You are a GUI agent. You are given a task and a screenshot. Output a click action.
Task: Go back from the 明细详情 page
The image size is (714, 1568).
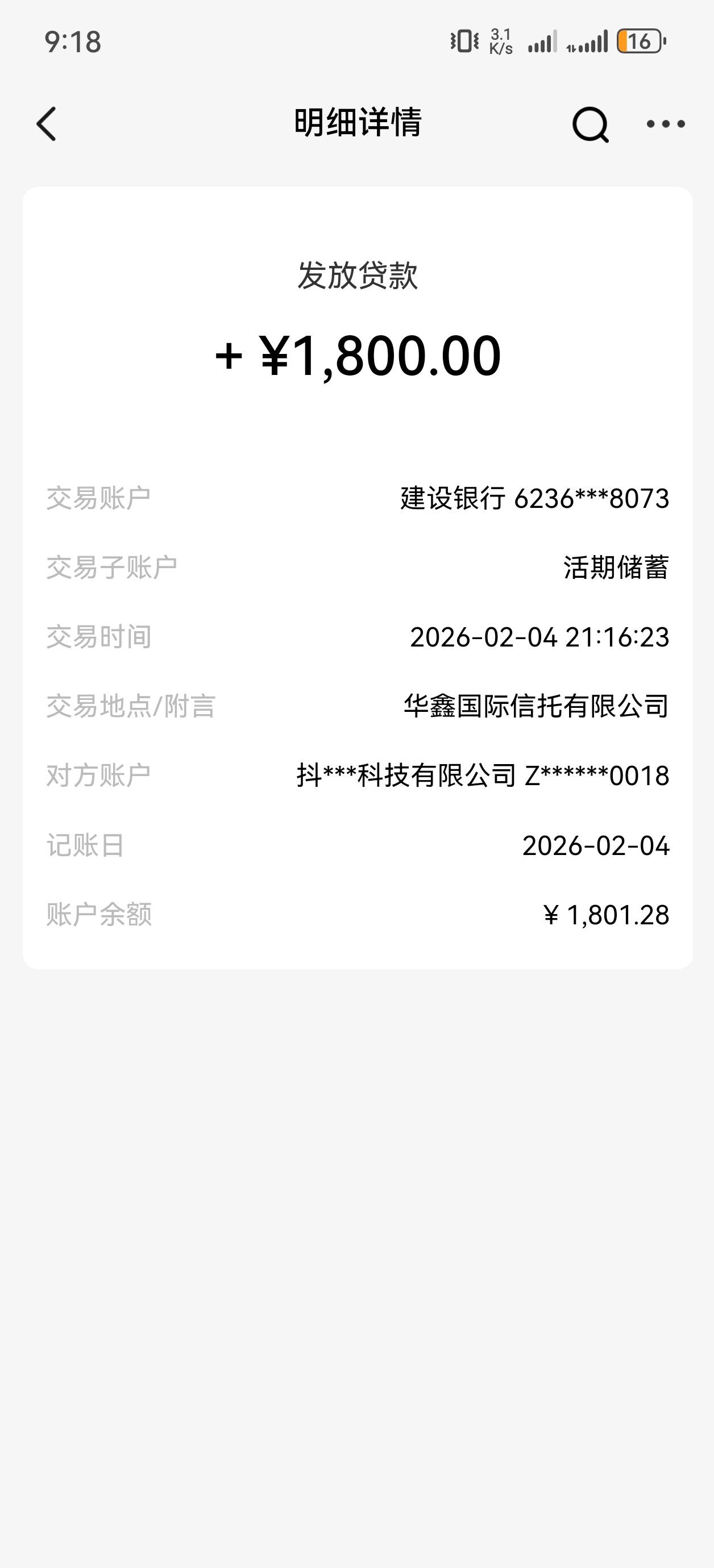click(47, 124)
